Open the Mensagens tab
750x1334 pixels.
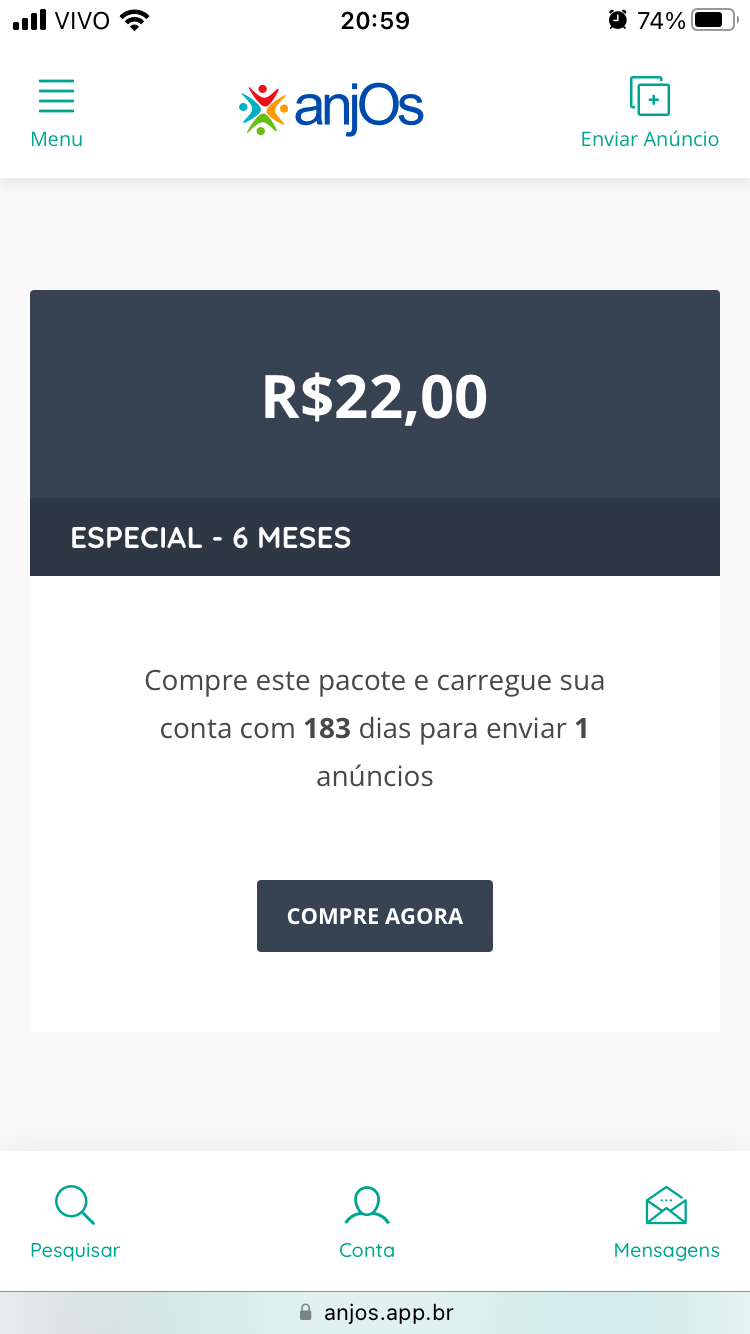point(666,1222)
